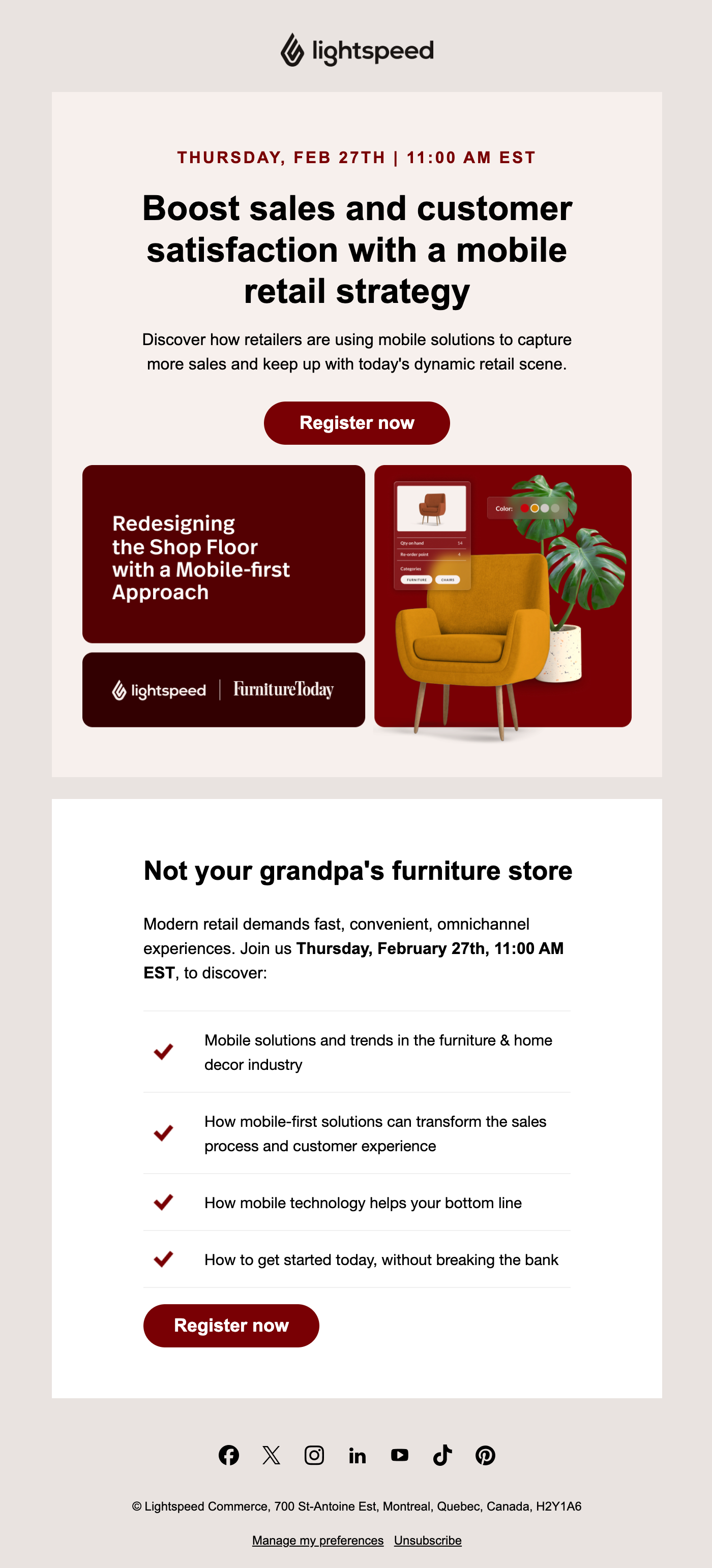Tap Register now below the checklist
Image resolution: width=712 pixels, height=1568 pixels.
pyautogui.click(x=231, y=1325)
